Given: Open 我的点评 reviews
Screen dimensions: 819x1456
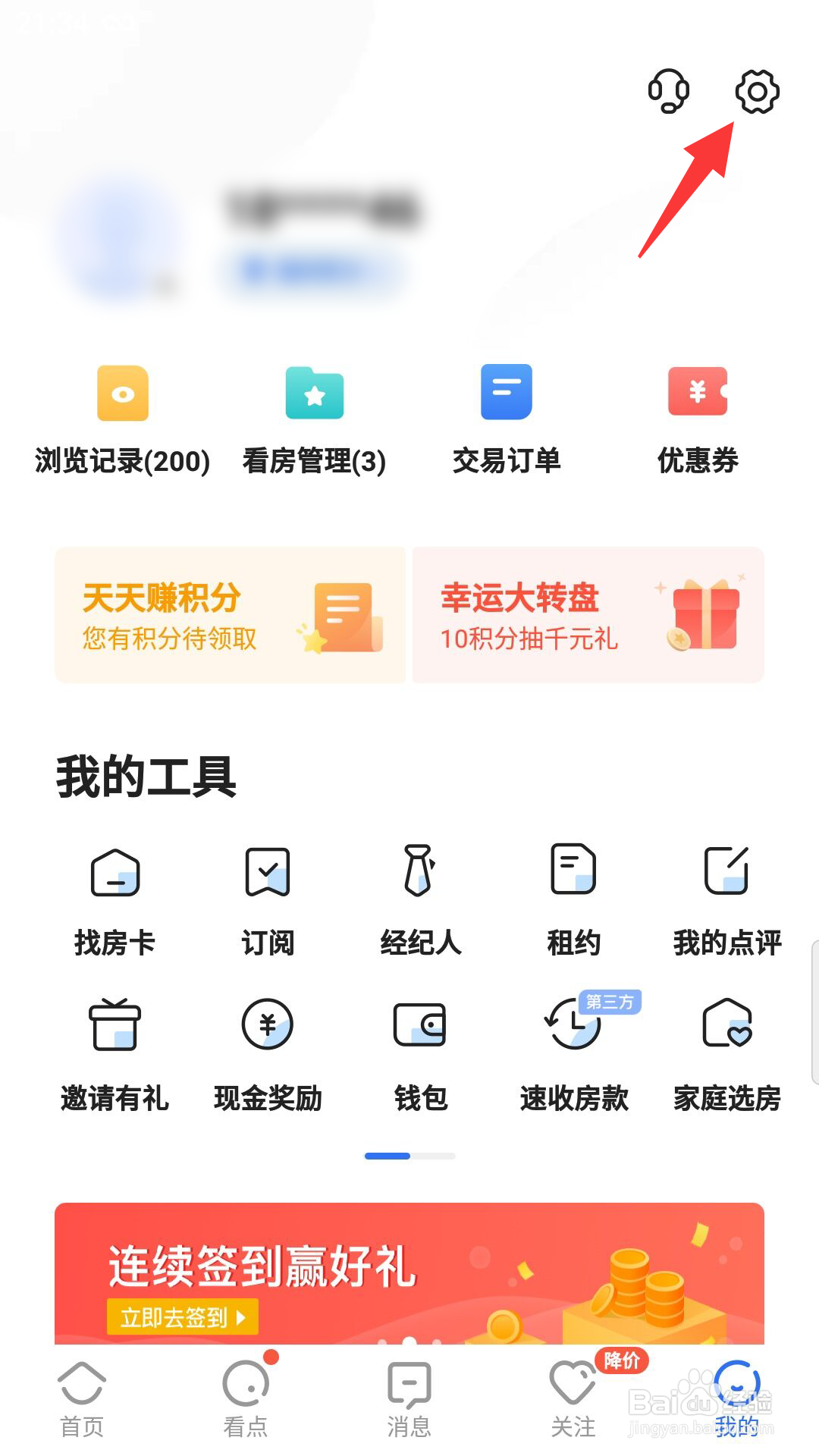Looking at the screenshot, I should point(727,902).
